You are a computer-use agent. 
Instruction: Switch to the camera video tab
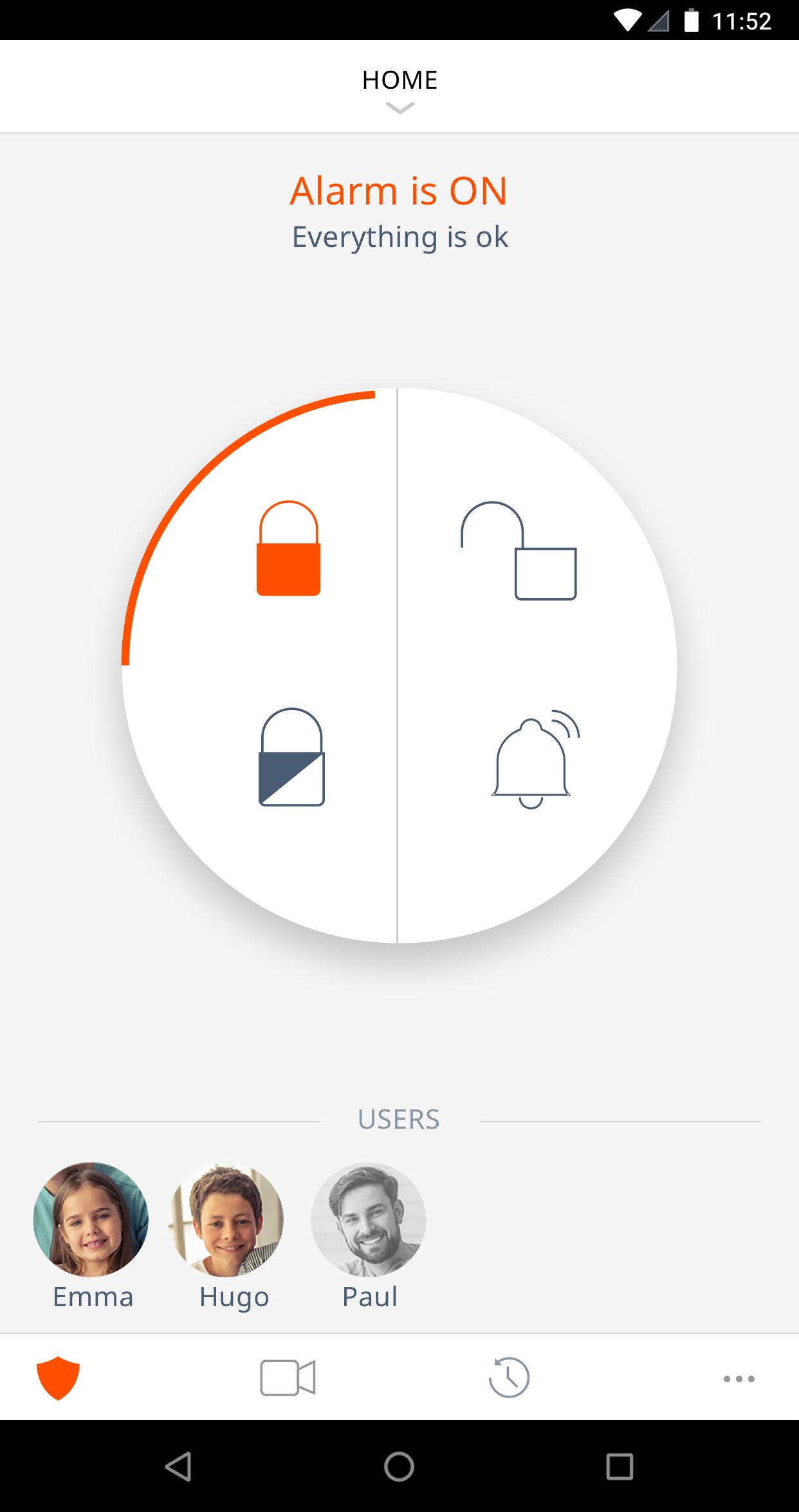(288, 1378)
